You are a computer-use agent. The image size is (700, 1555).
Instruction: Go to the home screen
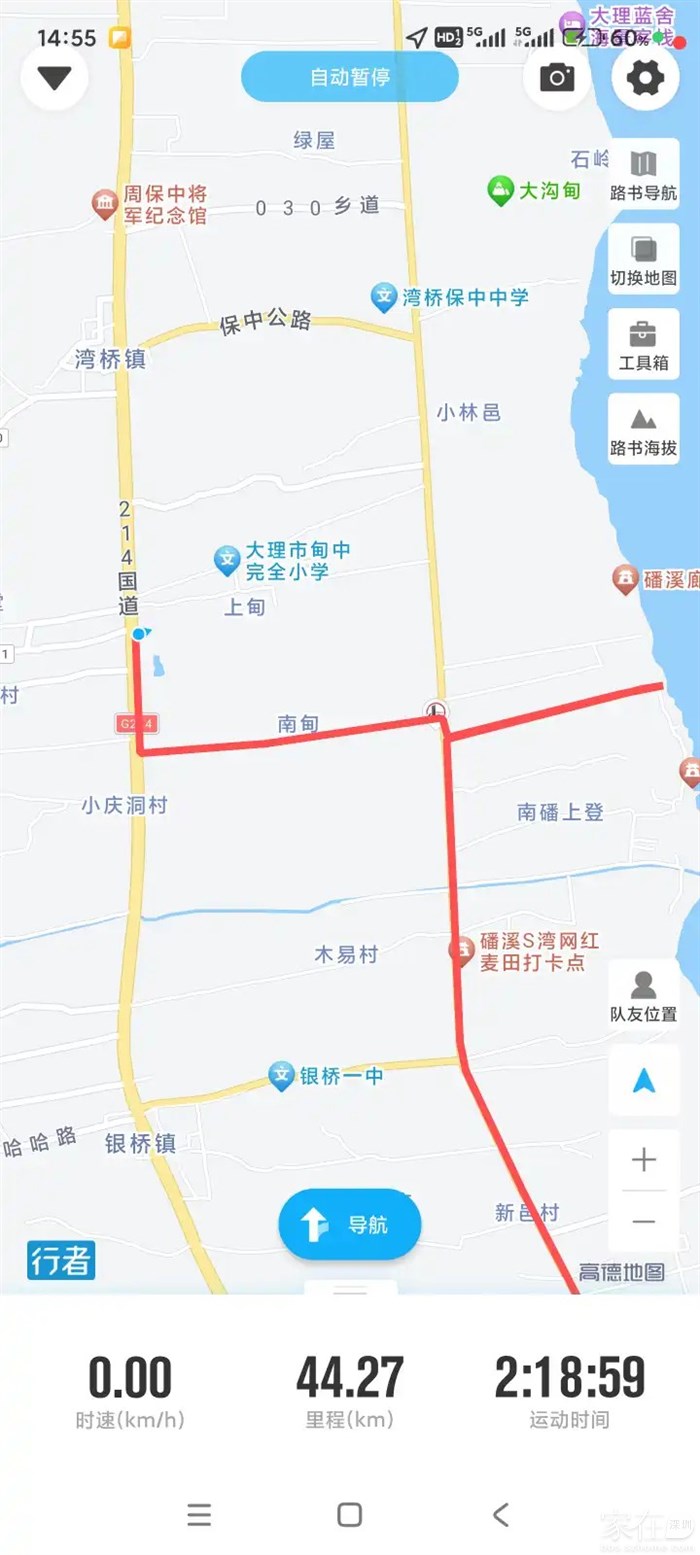(349, 1514)
